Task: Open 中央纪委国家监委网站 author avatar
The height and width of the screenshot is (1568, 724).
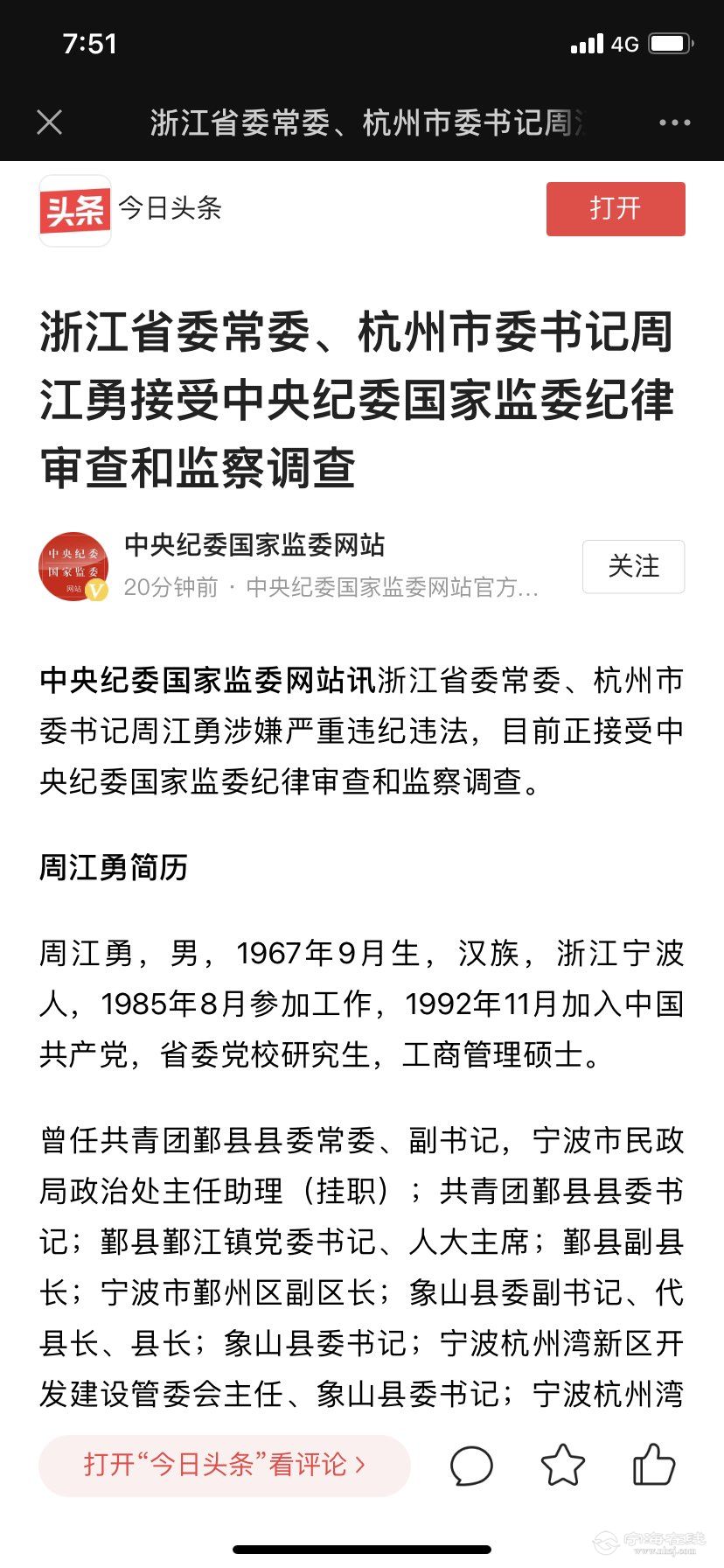Action: point(73,566)
